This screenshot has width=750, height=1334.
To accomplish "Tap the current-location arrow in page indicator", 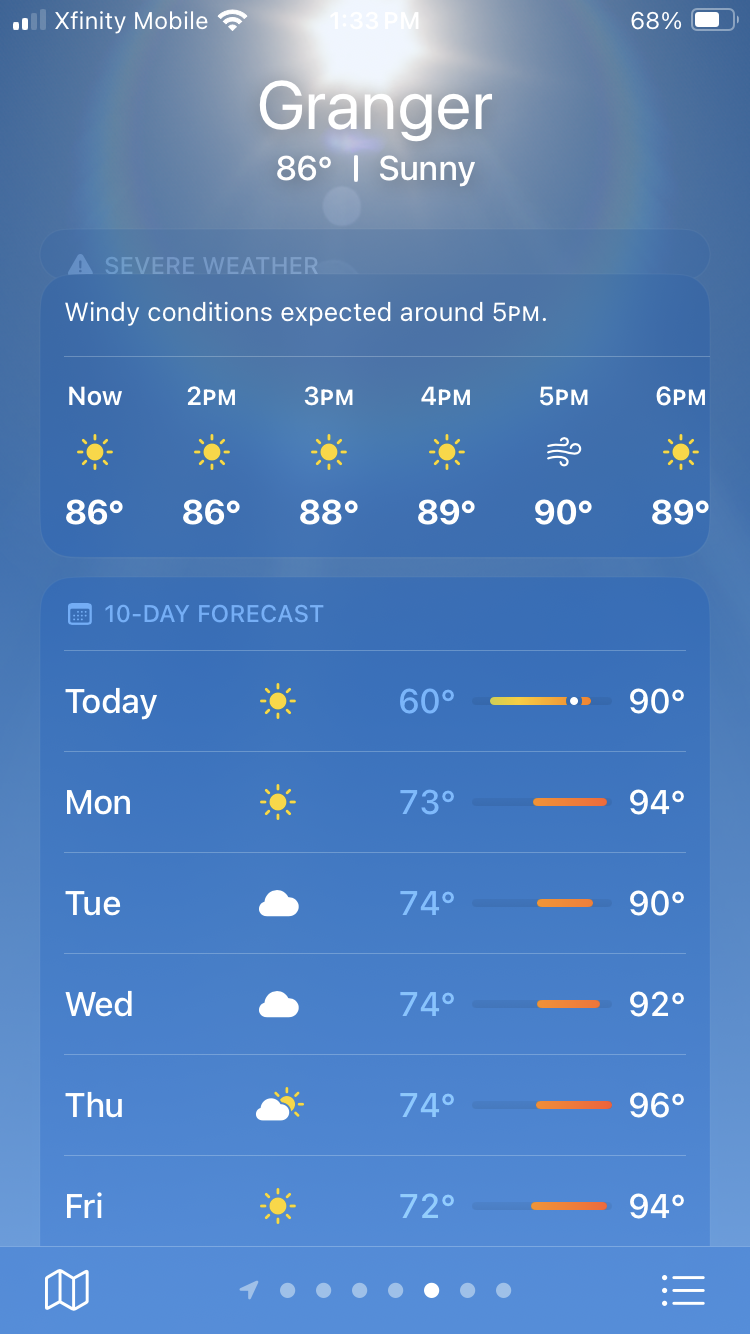I will tap(249, 1290).
